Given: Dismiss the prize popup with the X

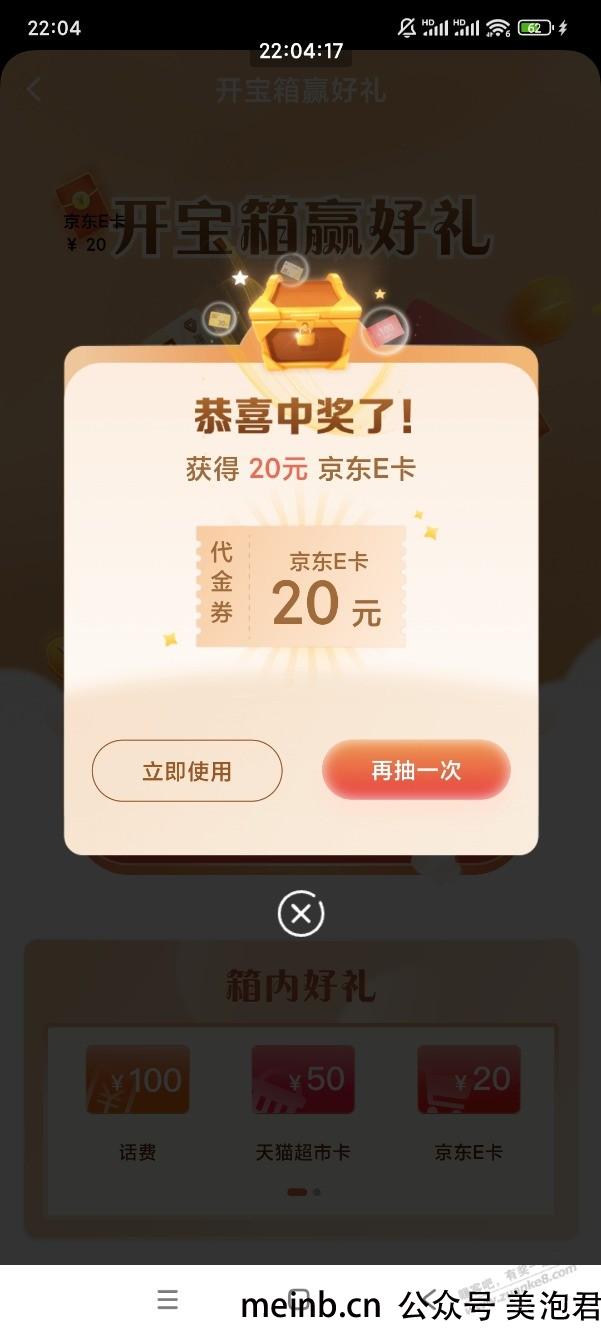Looking at the screenshot, I should coord(301,913).
